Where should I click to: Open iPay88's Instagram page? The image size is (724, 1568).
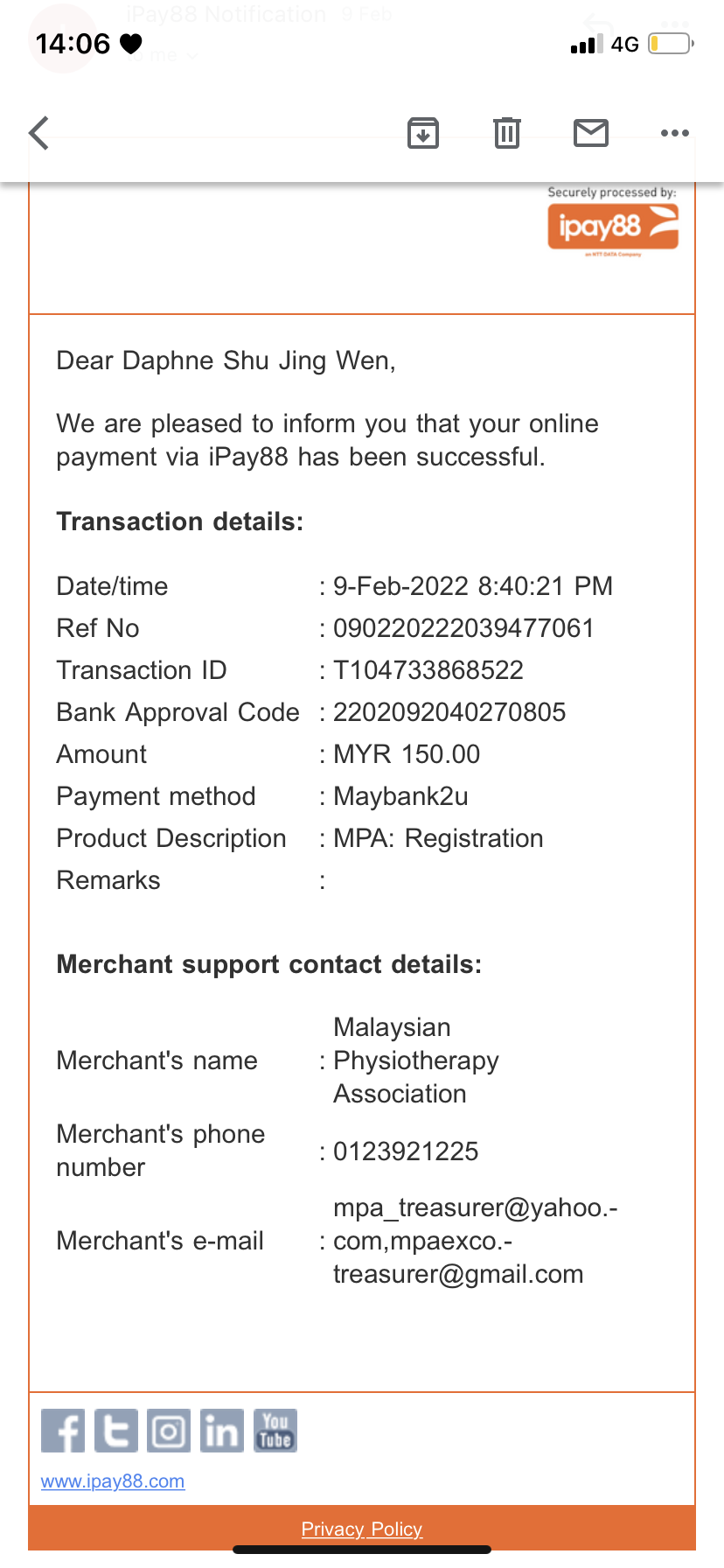click(x=169, y=1431)
